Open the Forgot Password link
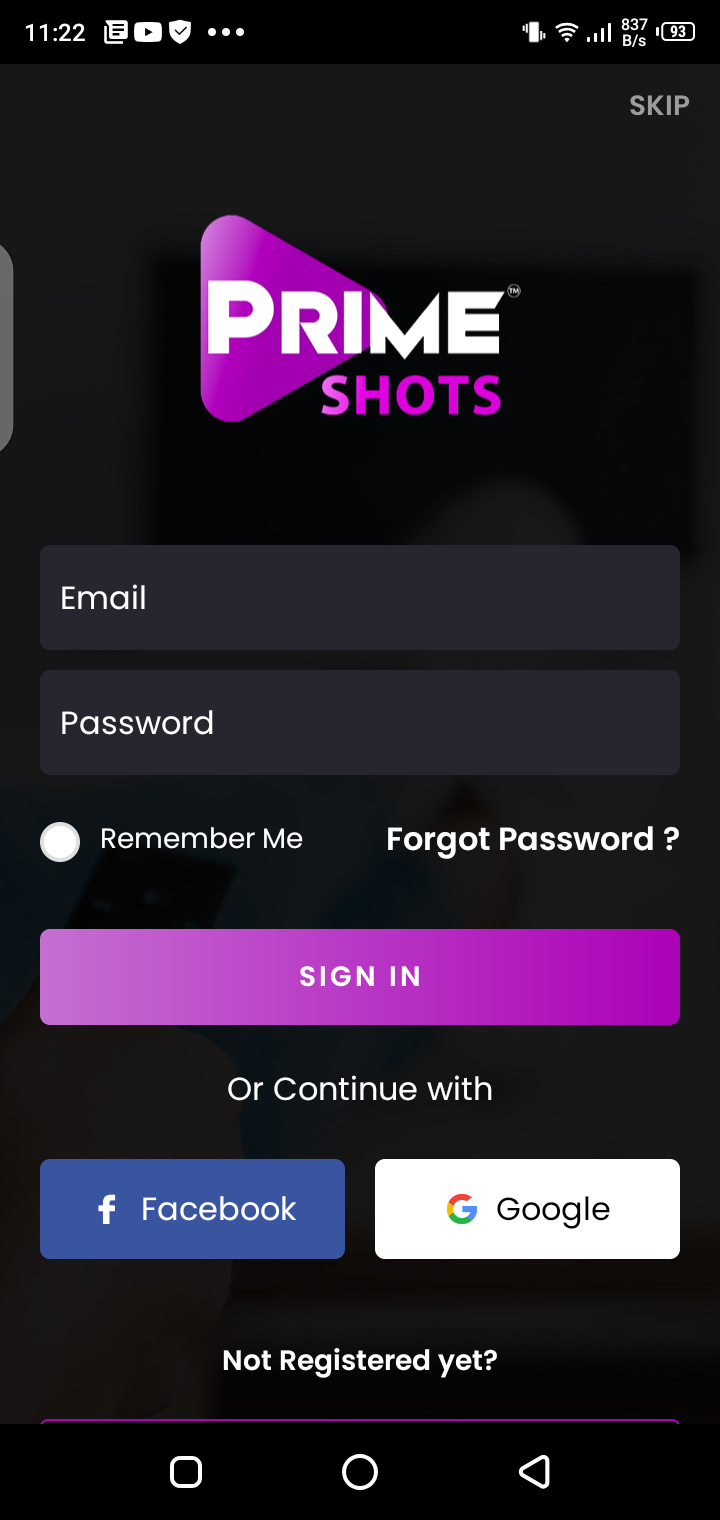The image size is (720, 1520). pos(532,839)
